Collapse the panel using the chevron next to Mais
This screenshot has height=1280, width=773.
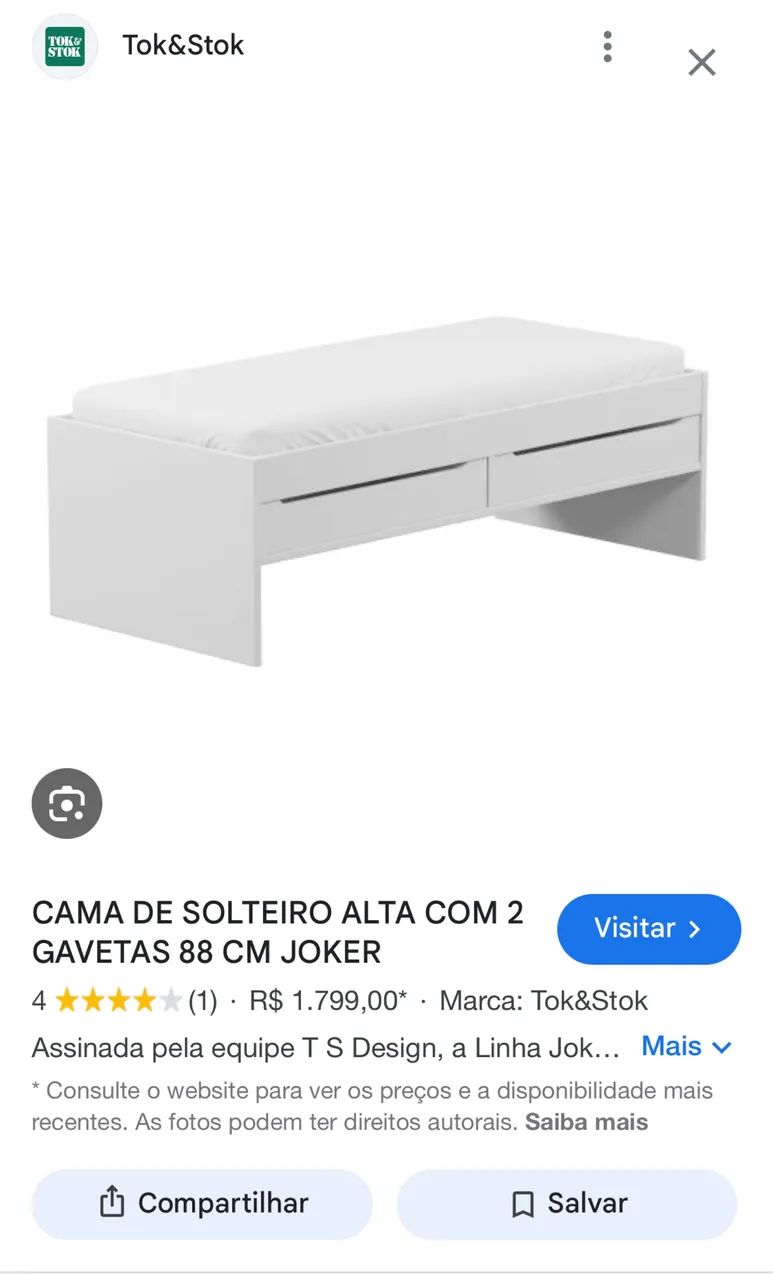pyautogui.click(x=721, y=1047)
